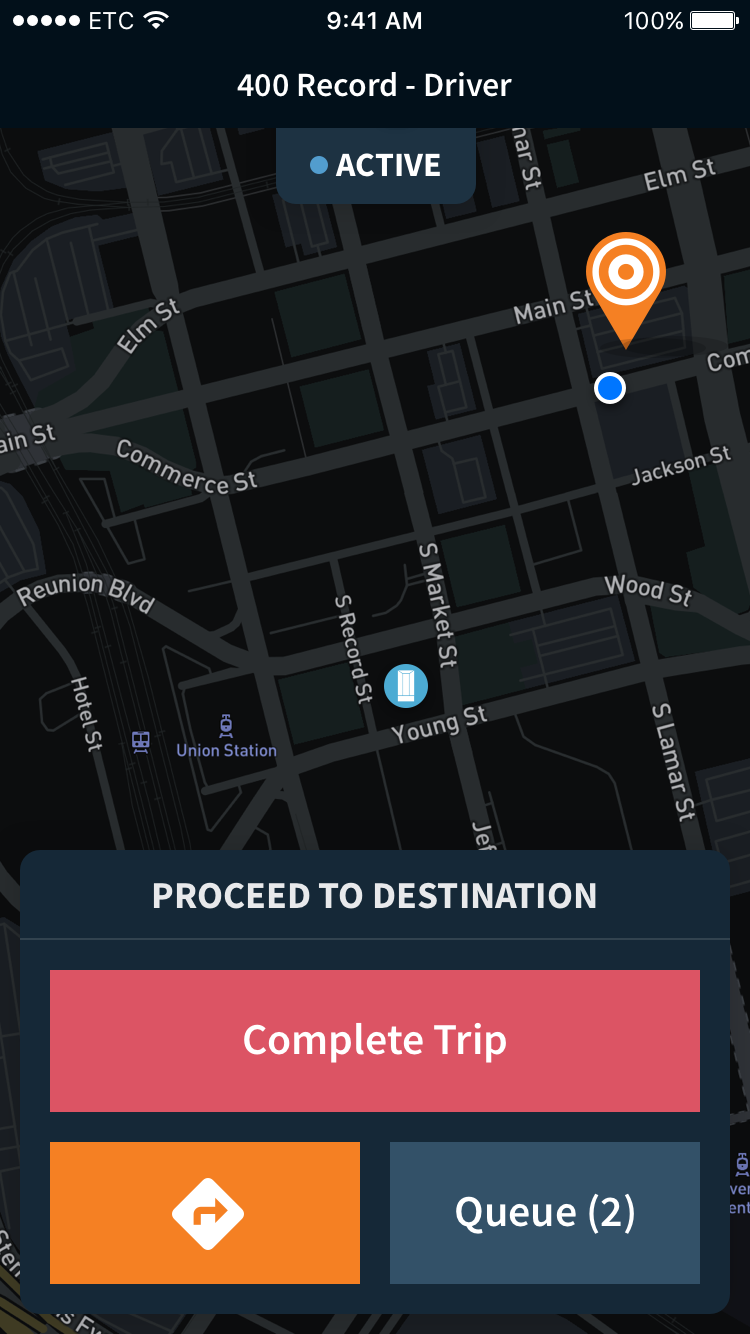This screenshot has height=1334, width=750.
Task: Toggle the ACTIVE status pill
Action: click(376, 165)
